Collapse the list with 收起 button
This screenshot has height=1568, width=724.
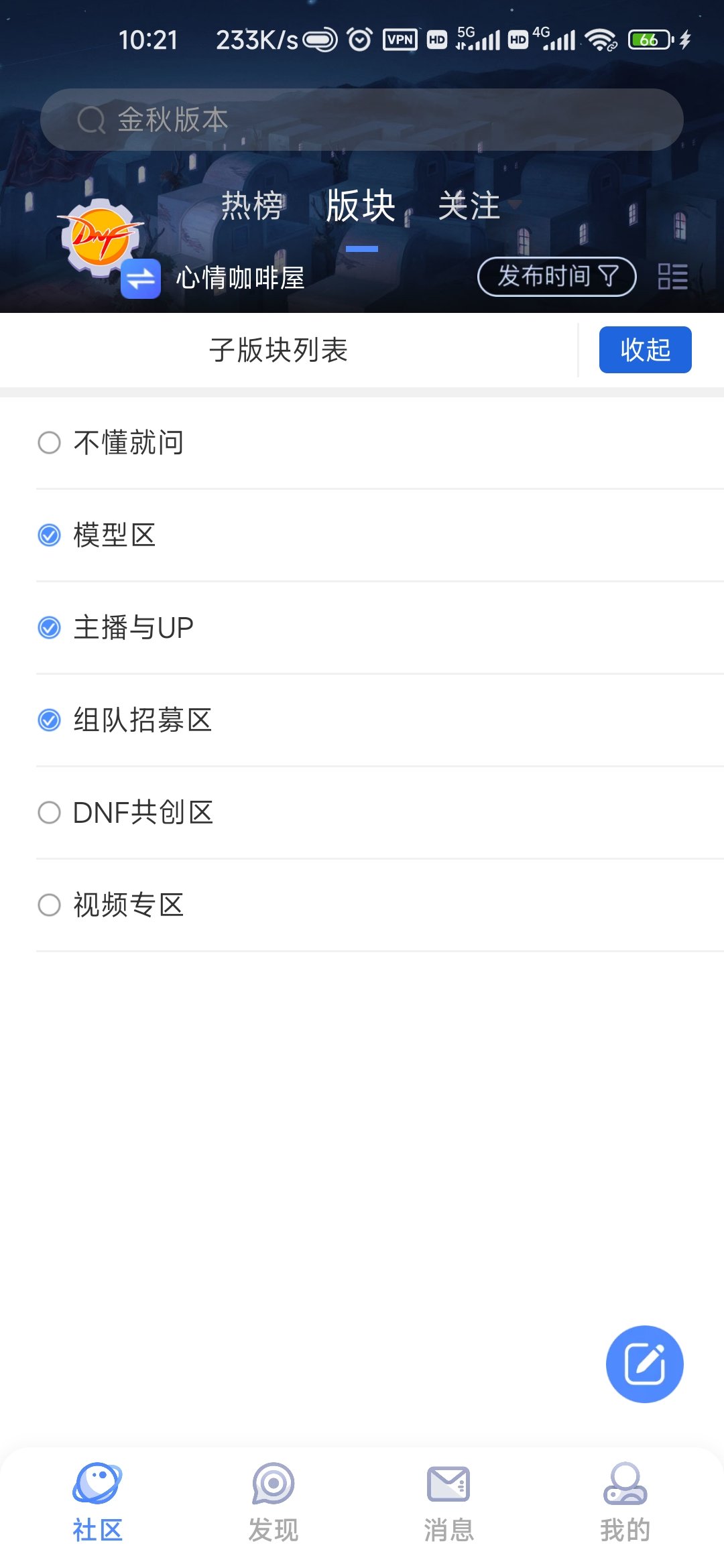click(x=645, y=350)
